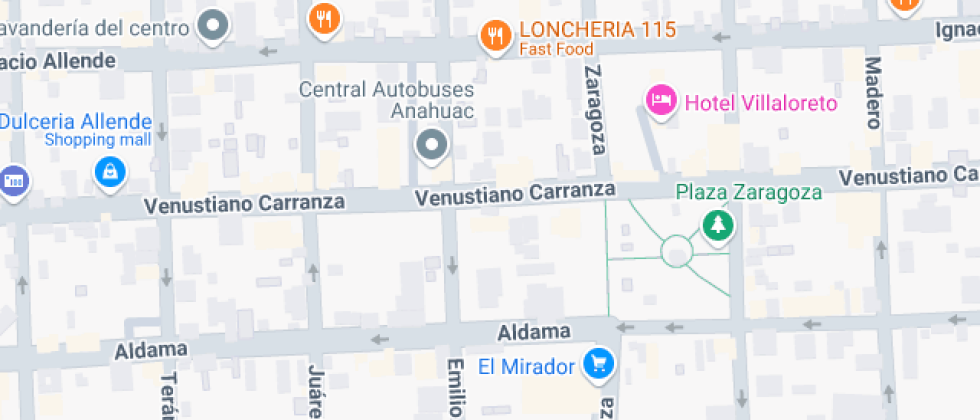The height and width of the screenshot is (420, 980).
Task: Open the Plaza Zaragoza park marker
Action: 717,224
